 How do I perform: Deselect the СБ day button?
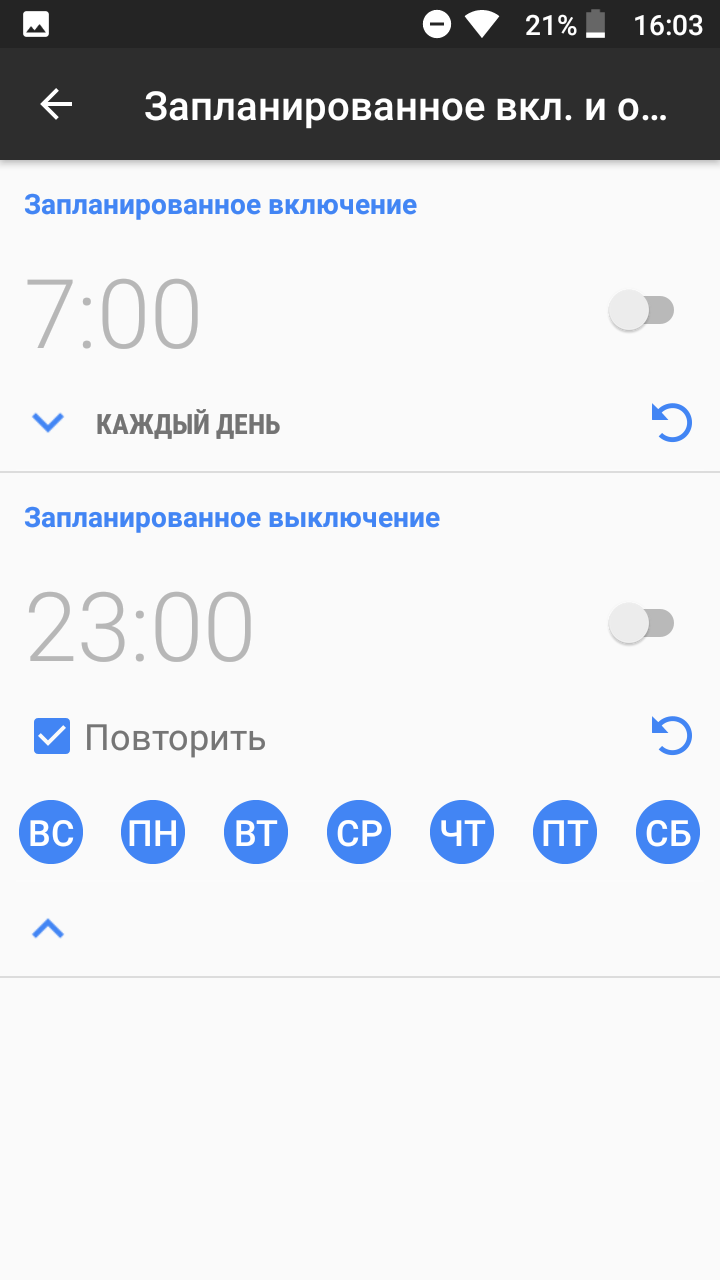click(x=668, y=832)
